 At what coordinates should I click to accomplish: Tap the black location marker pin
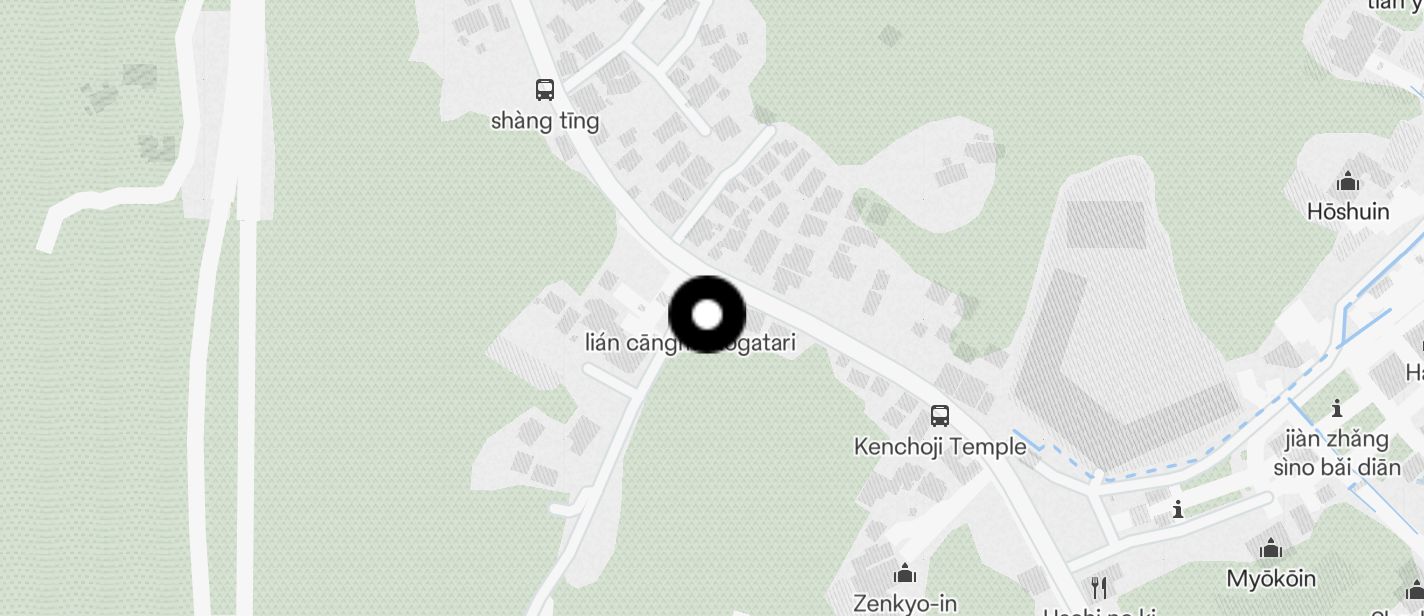[707, 315]
